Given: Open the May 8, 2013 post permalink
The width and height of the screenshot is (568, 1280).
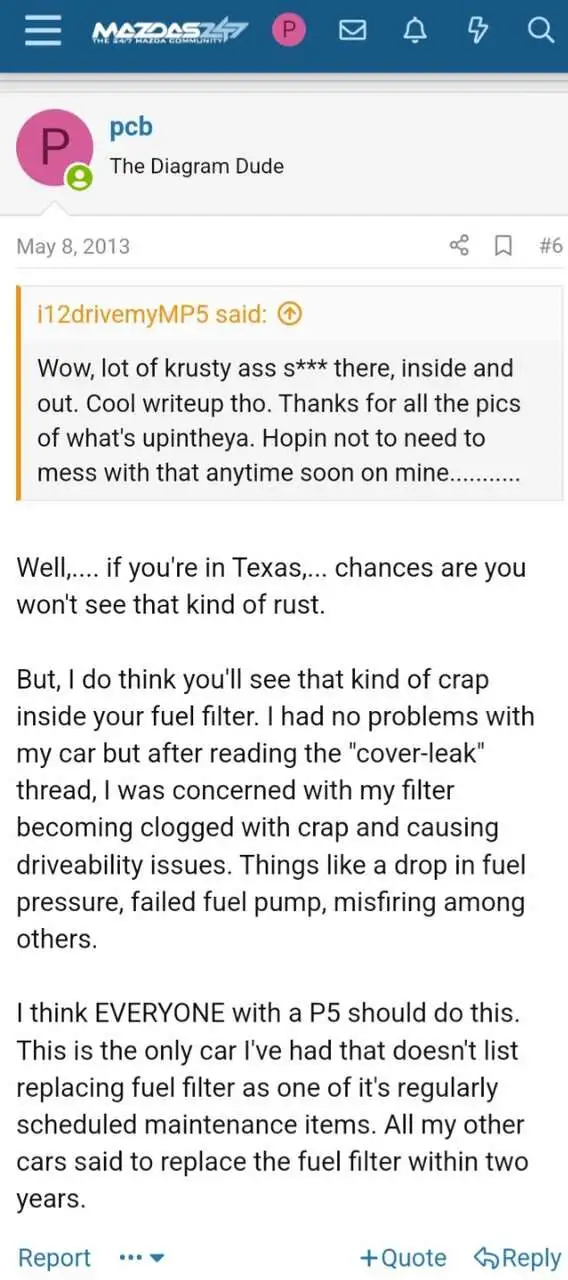Looking at the screenshot, I should tap(73, 246).
